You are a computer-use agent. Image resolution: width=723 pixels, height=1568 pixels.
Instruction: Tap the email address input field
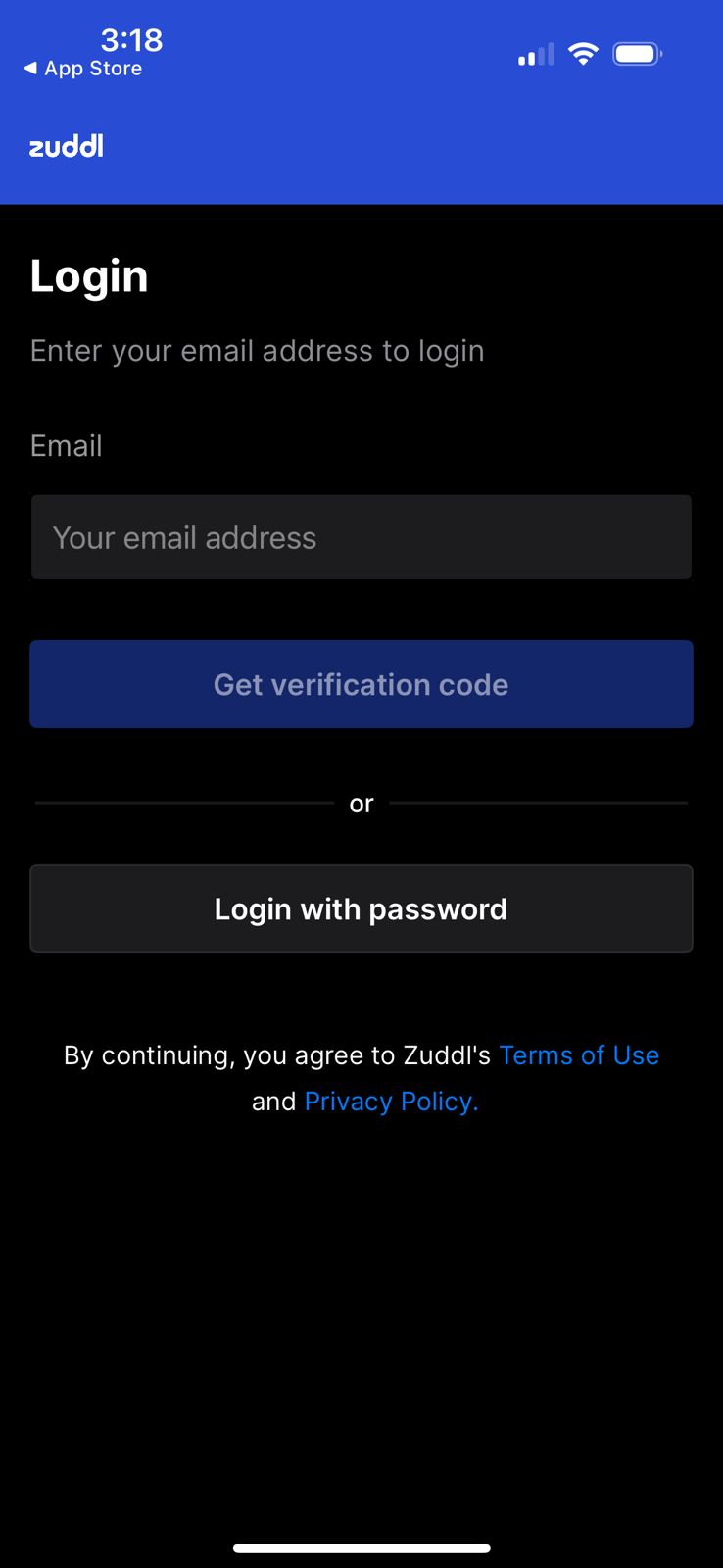(361, 537)
